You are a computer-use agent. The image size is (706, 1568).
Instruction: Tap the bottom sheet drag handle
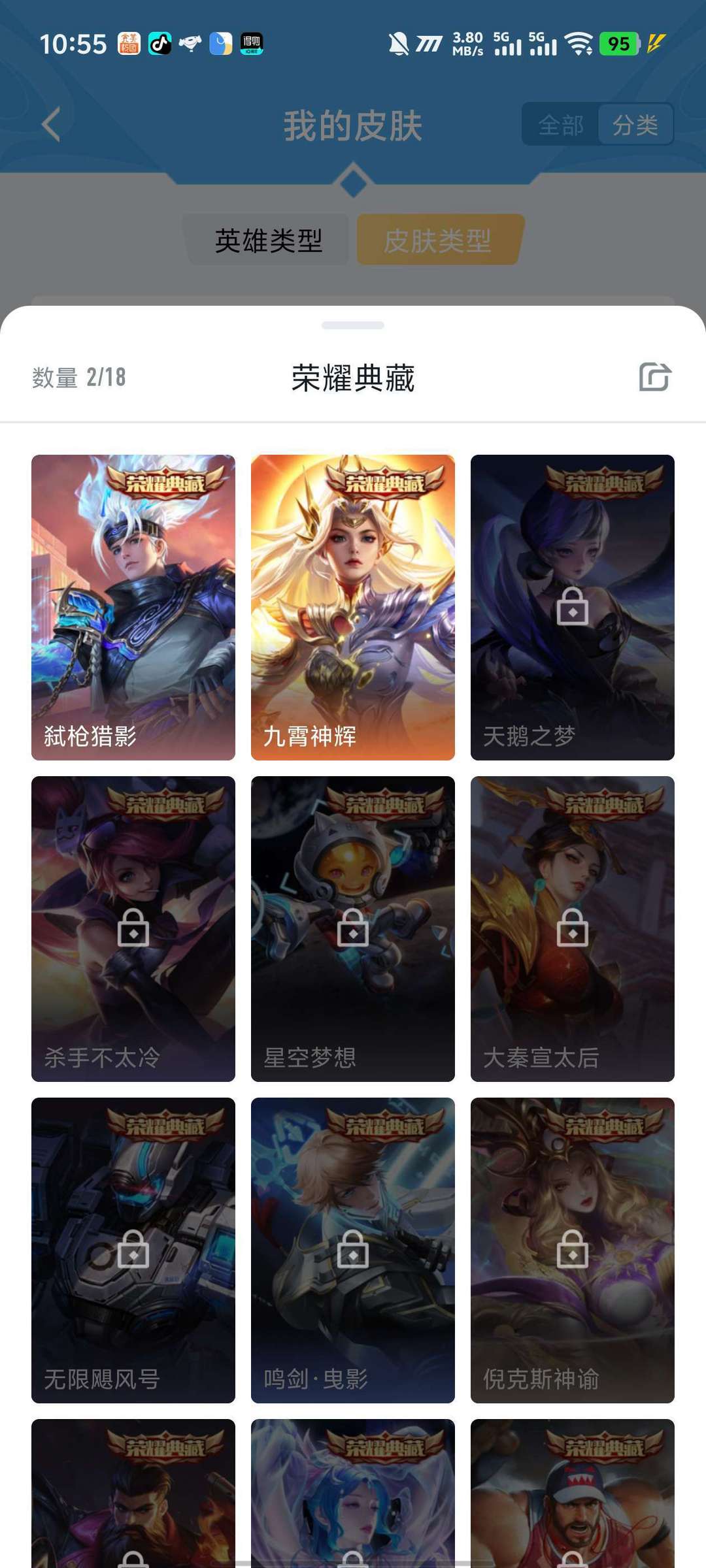point(353,325)
